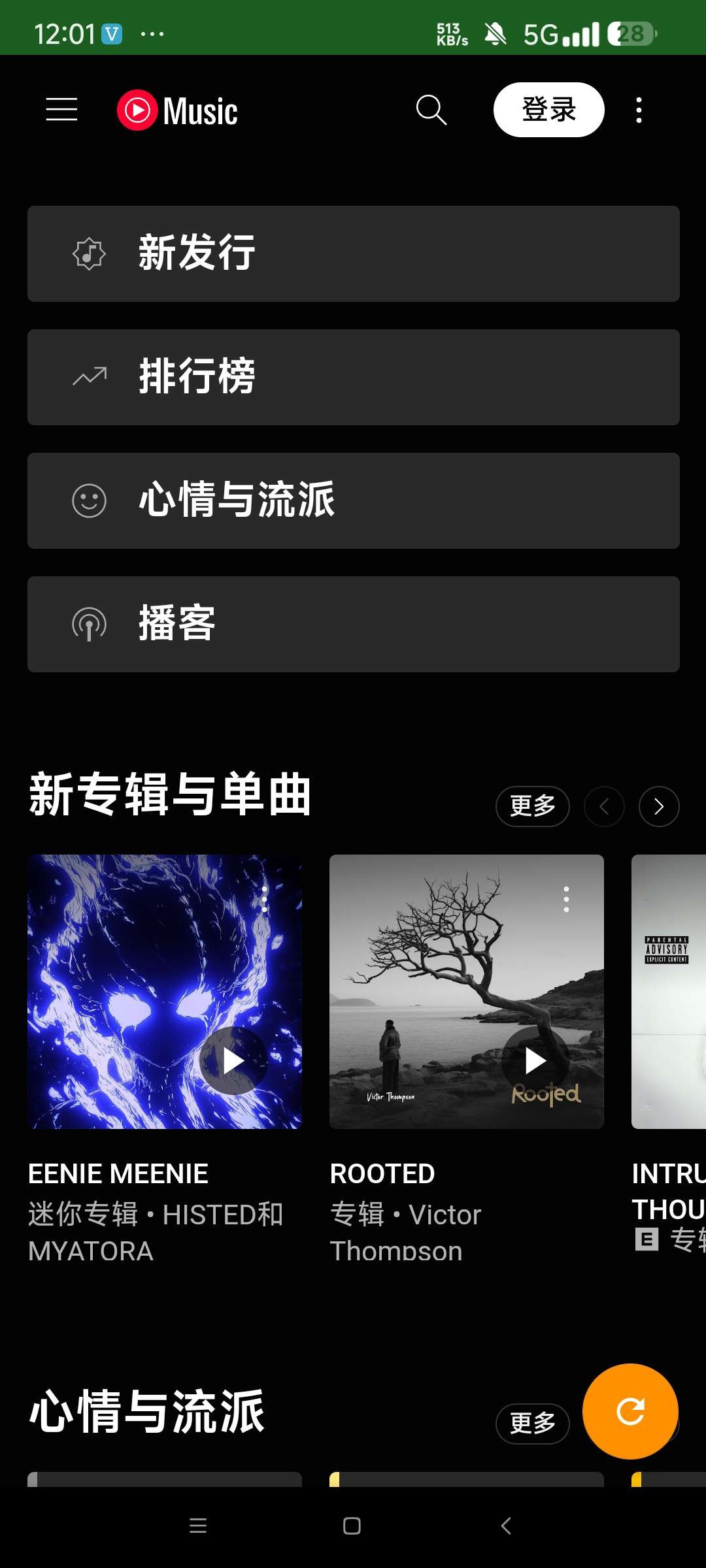The width and height of the screenshot is (706, 1568).
Task: Open the hamburger navigation menu
Action: click(61, 110)
